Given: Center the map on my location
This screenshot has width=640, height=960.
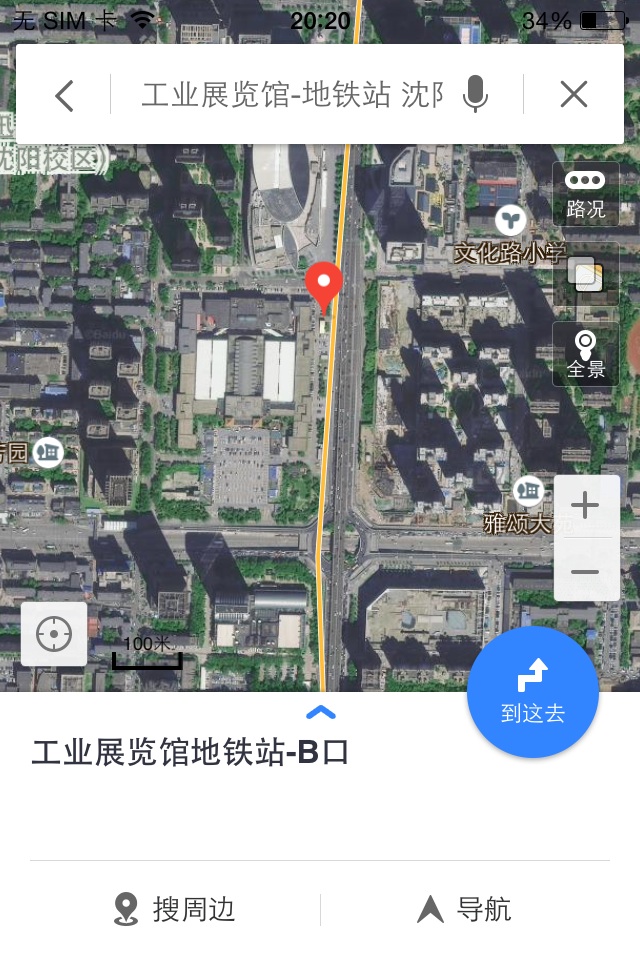Looking at the screenshot, I should (x=54, y=634).
